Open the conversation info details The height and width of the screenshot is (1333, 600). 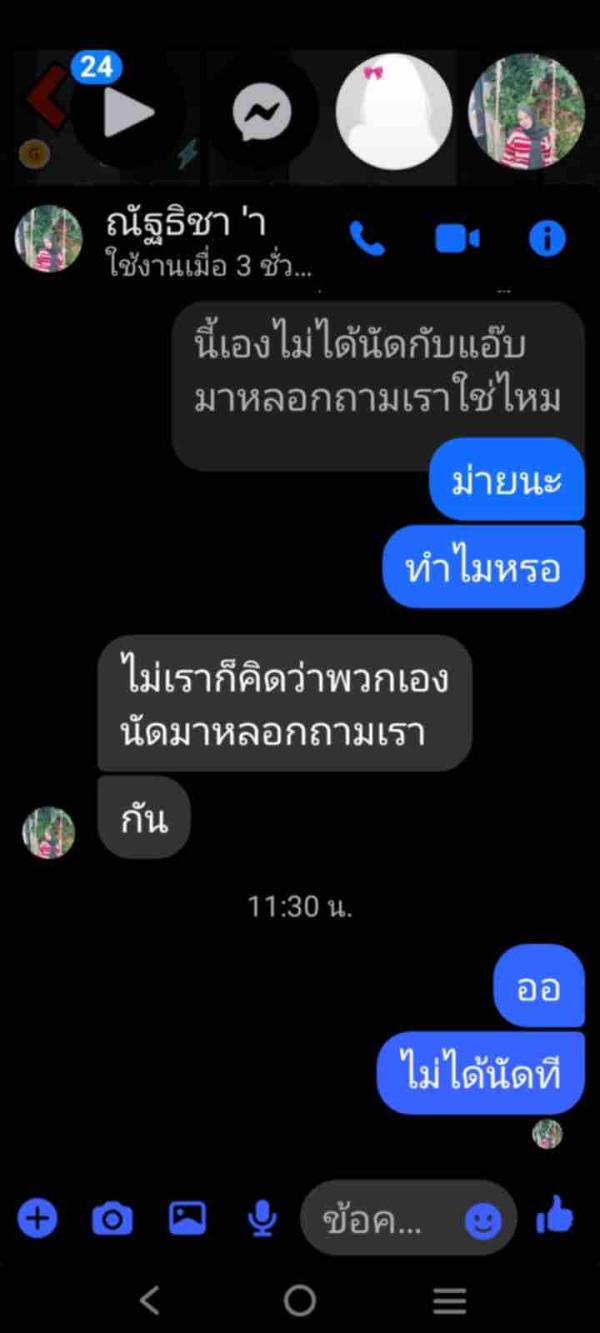[x=546, y=239]
